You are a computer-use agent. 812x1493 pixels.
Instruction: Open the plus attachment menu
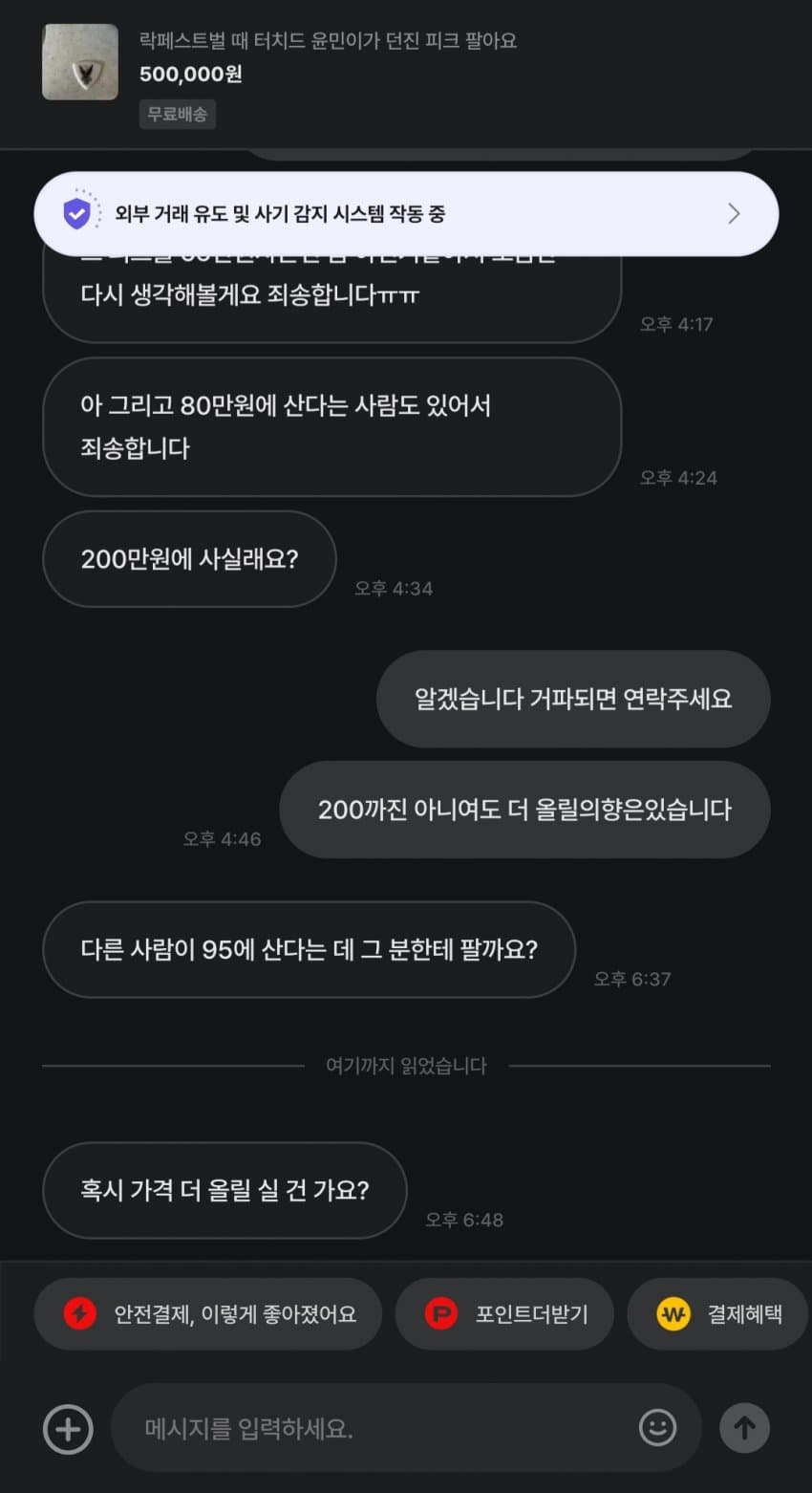(x=68, y=1429)
